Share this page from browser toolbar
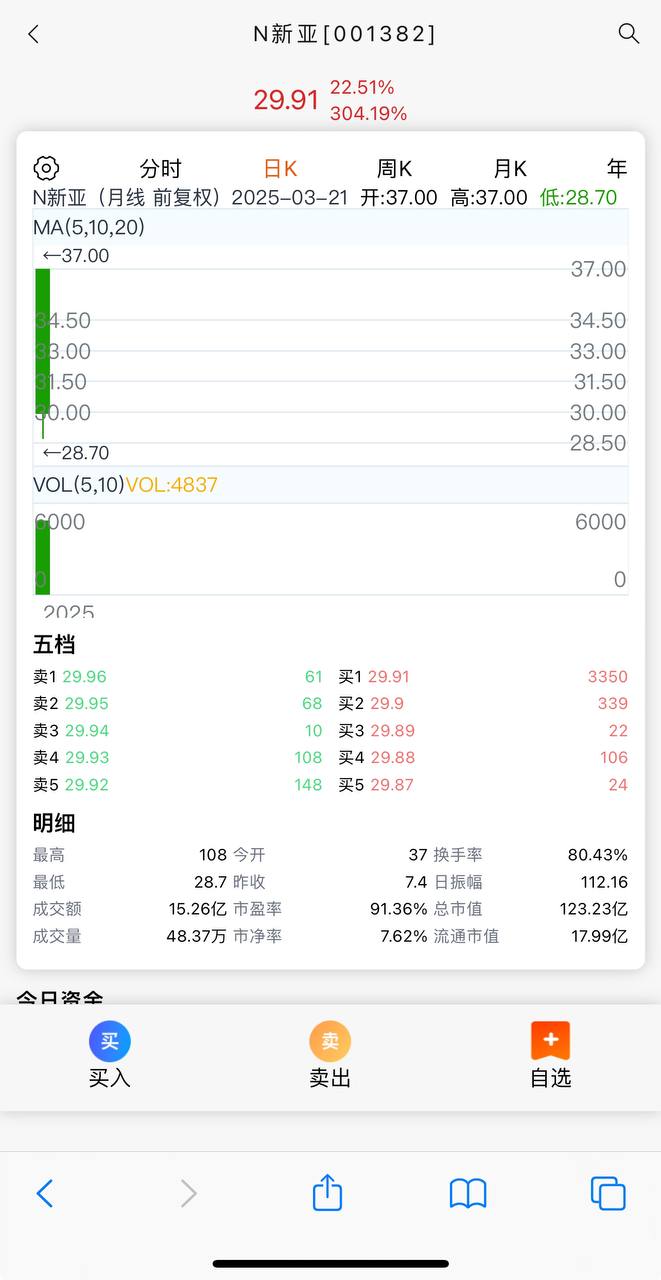This screenshot has height=1280, width=661. (327, 1192)
